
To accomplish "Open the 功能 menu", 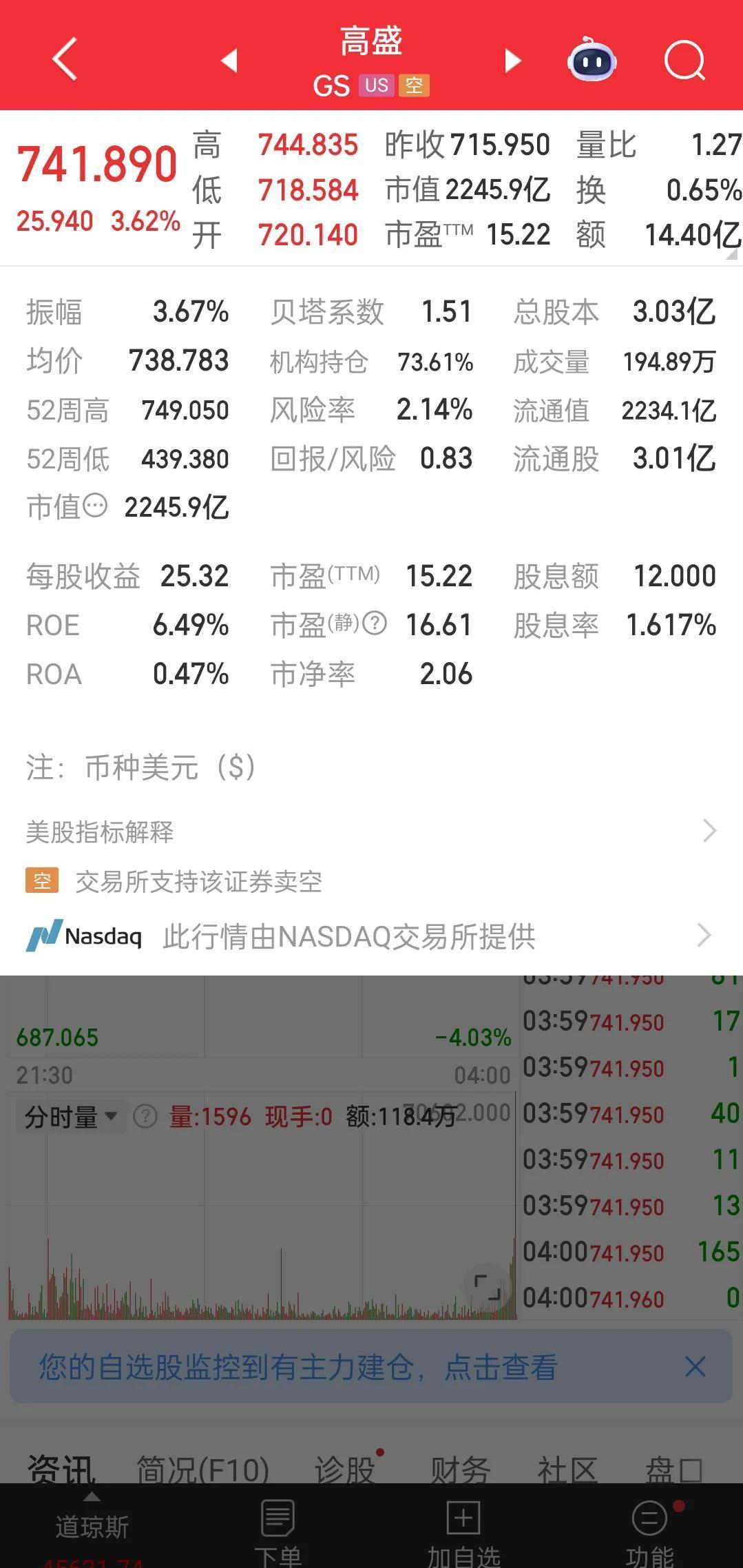I will pos(649,1531).
